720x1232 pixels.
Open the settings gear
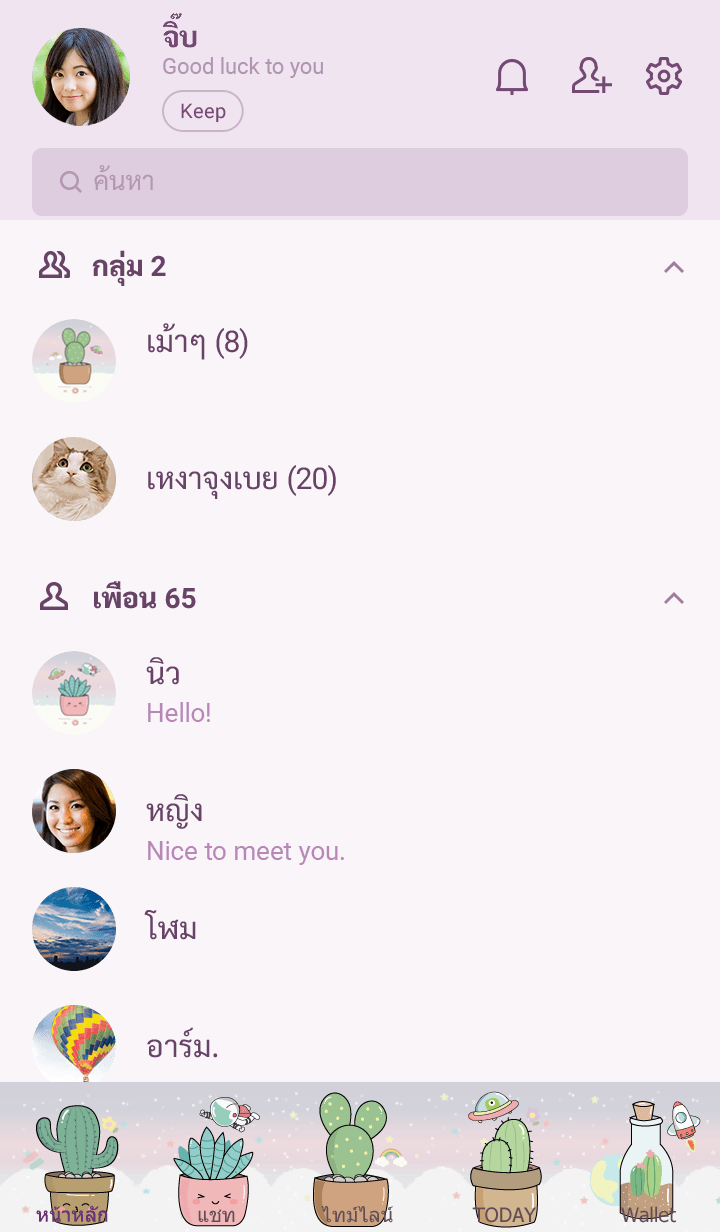point(664,77)
